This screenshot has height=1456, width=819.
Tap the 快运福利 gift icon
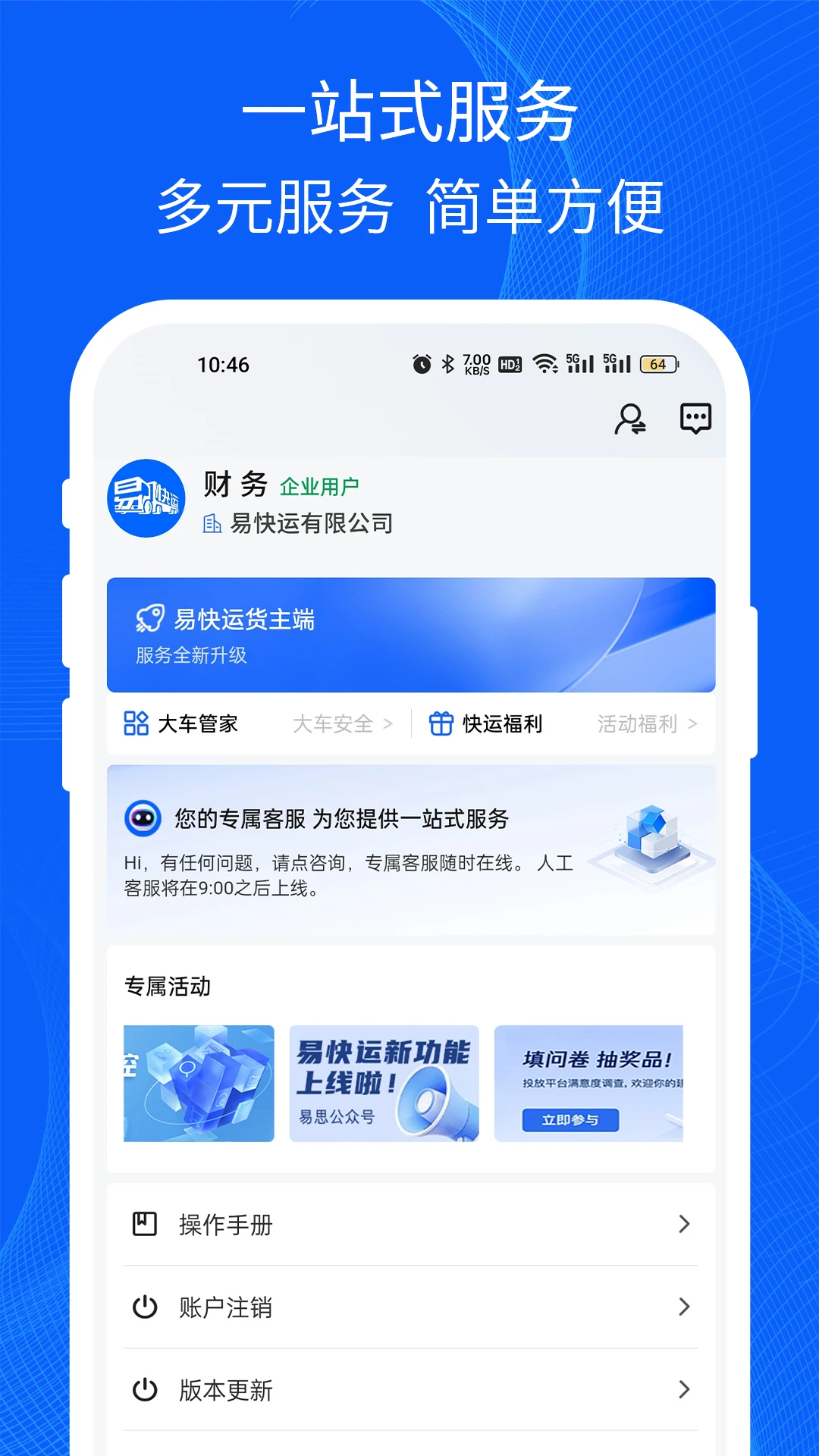coord(441,723)
